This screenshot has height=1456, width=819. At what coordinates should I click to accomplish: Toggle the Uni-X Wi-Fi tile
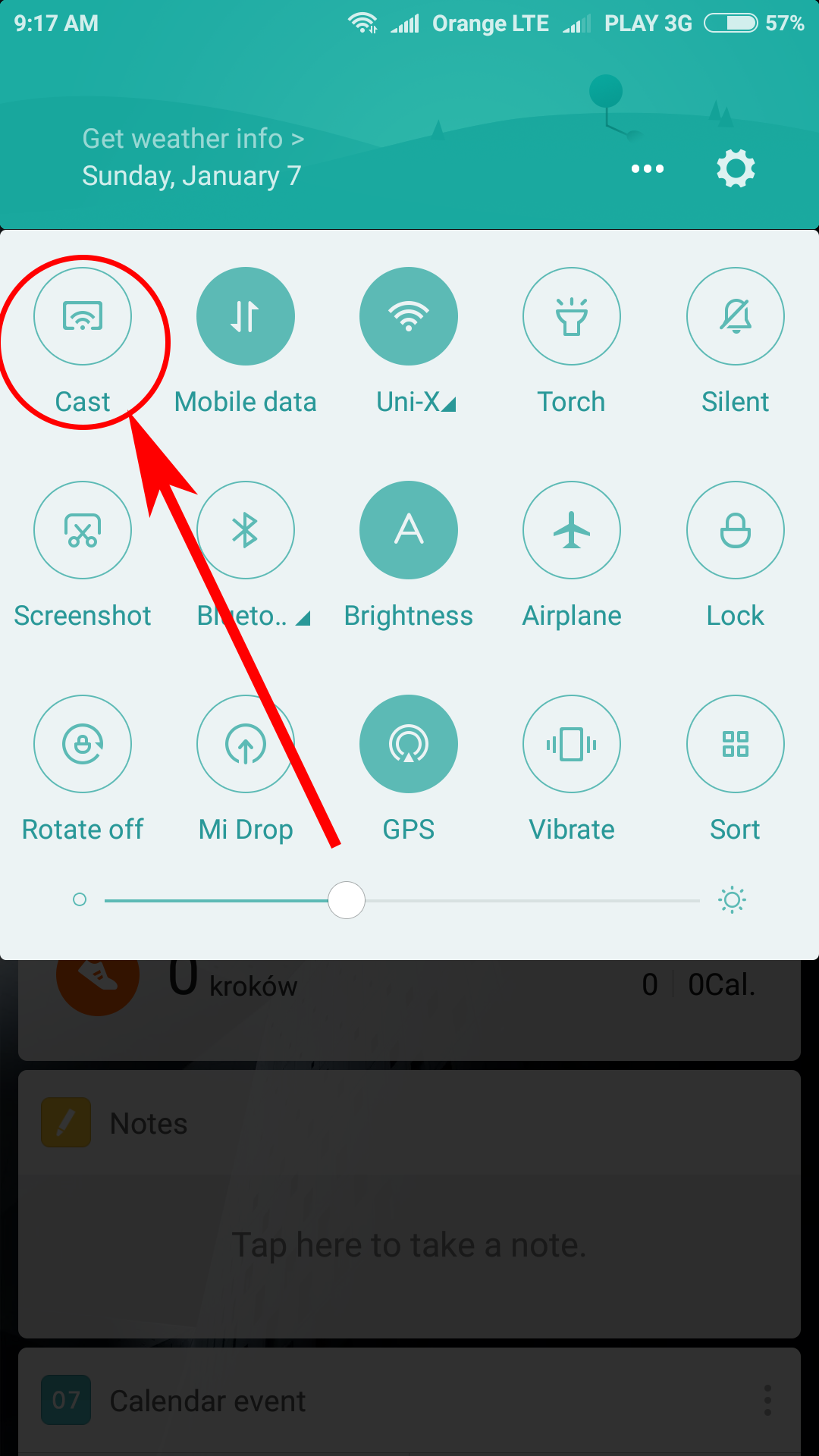coord(409,316)
